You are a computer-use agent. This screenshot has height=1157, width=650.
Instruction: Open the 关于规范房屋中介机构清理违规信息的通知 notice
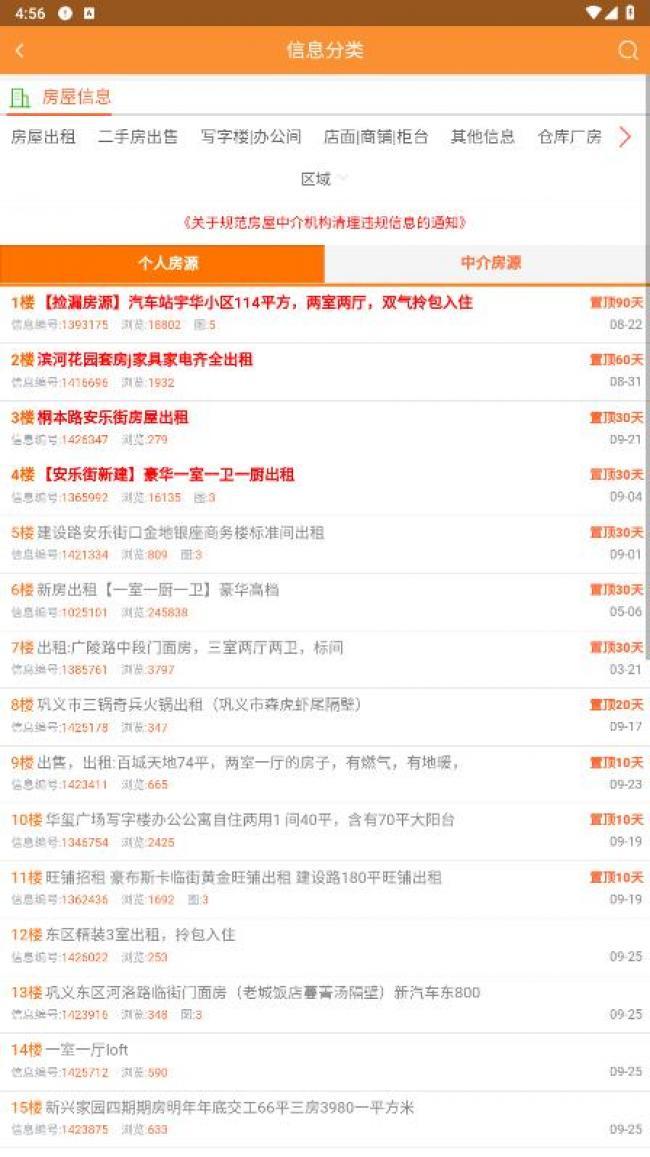coord(325,222)
